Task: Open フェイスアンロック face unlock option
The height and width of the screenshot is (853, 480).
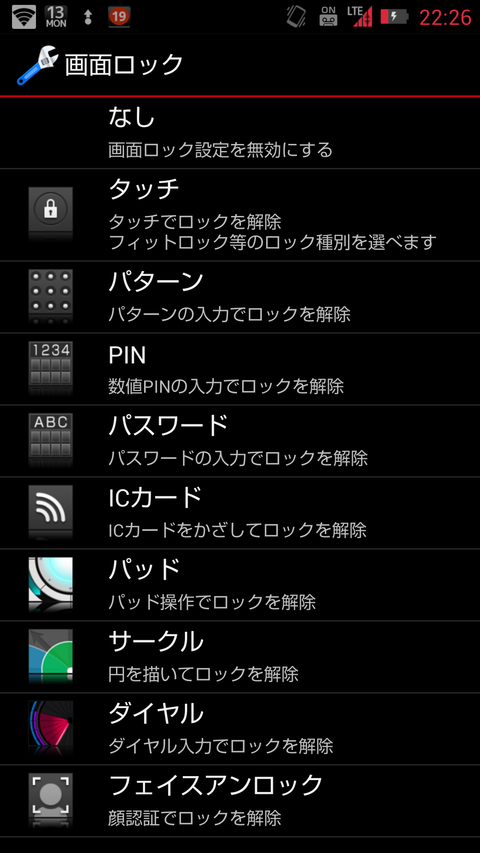Action: pyautogui.click(x=240, y=801)
